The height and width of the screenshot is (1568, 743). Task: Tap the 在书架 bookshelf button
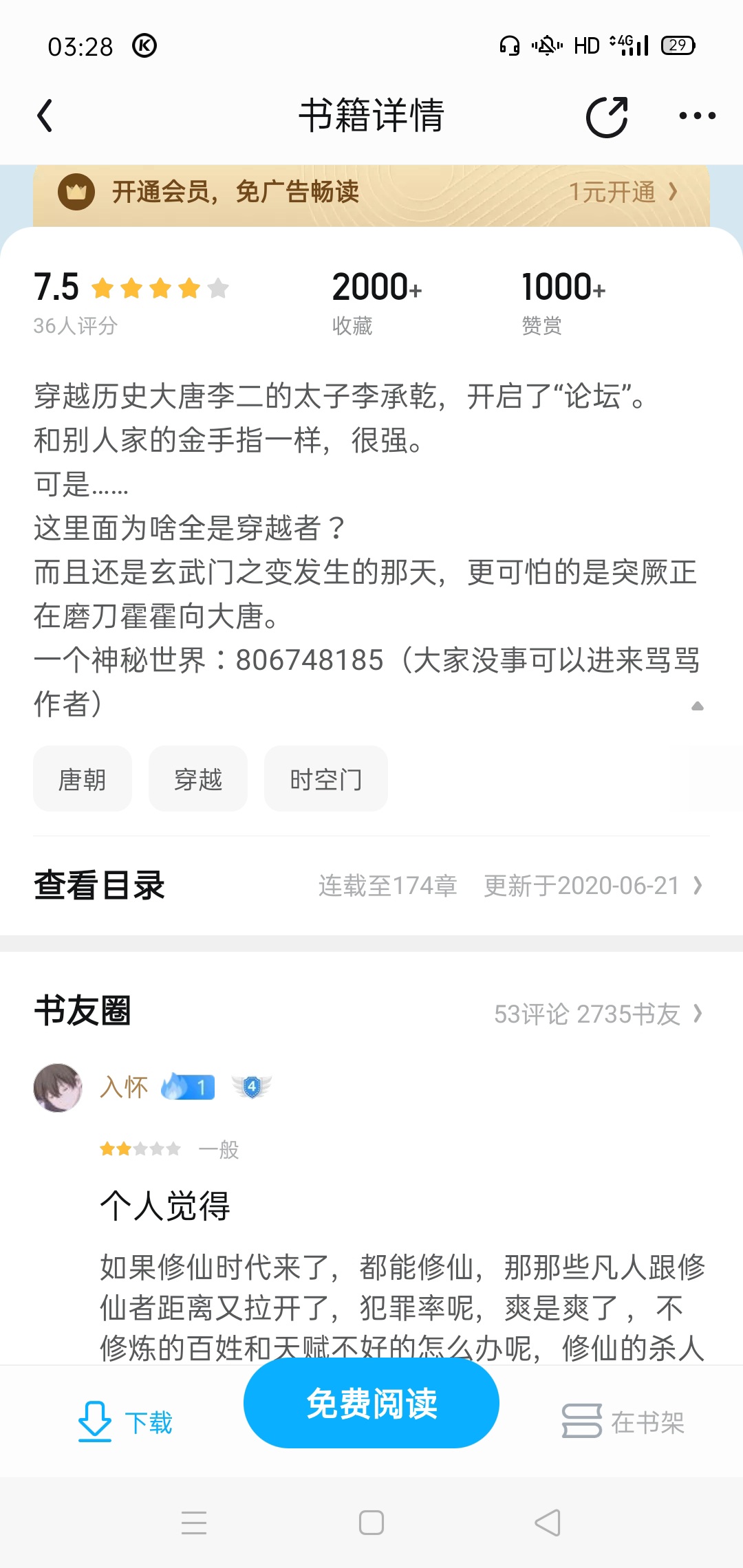tap(623, 1422)
